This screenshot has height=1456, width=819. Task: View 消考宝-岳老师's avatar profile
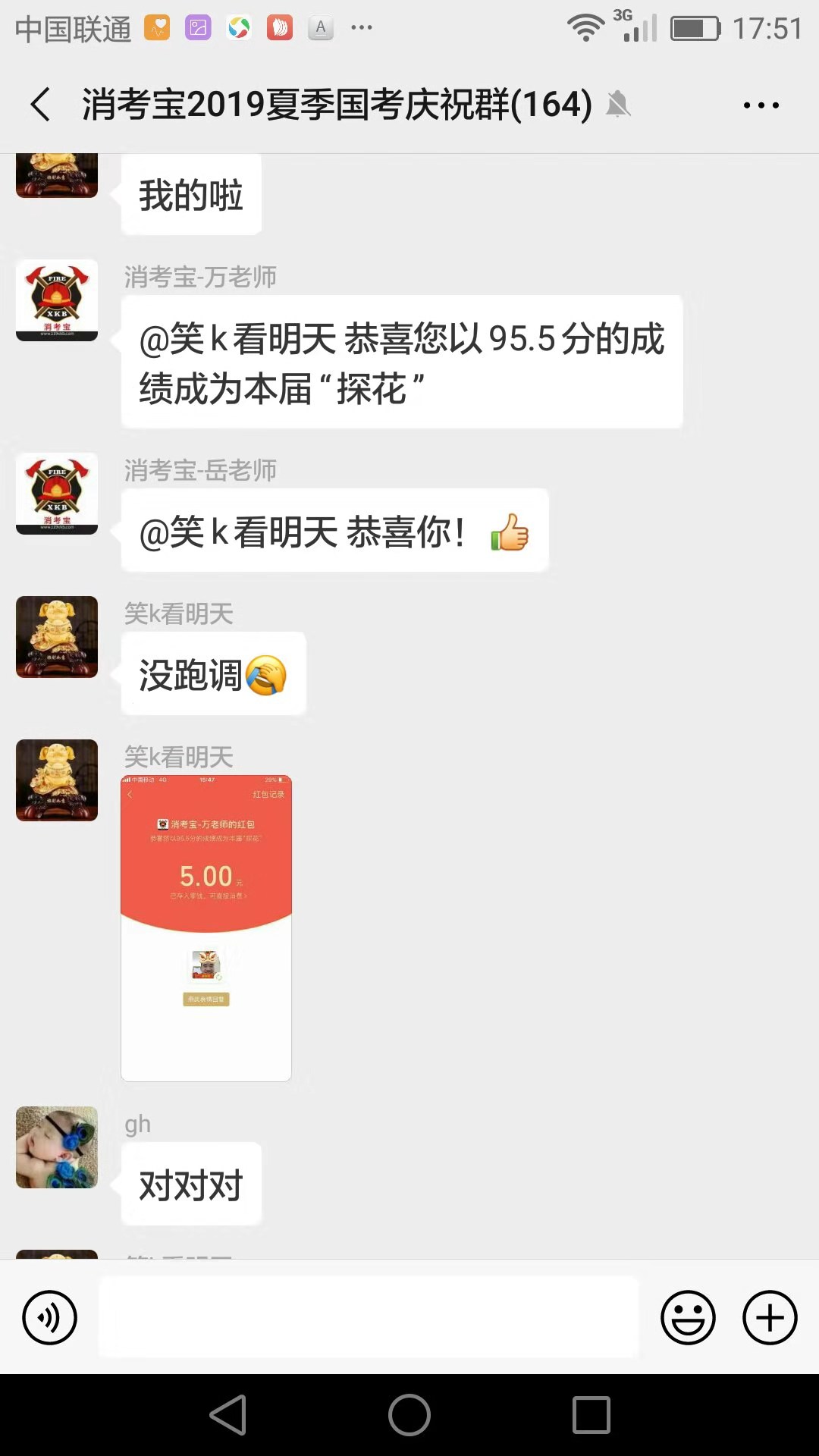click(57, 494)
